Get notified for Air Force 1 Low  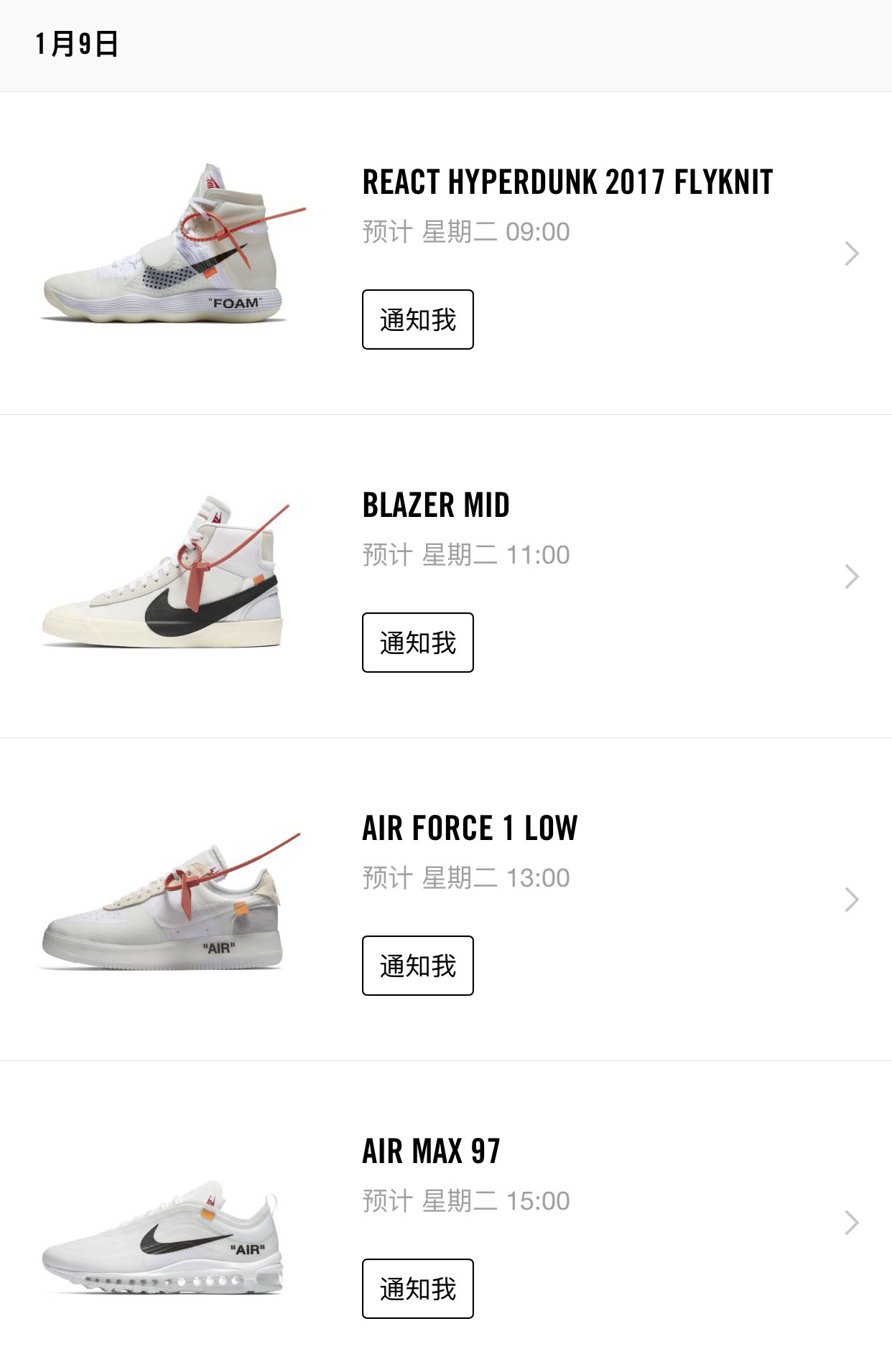pos(417,966)
